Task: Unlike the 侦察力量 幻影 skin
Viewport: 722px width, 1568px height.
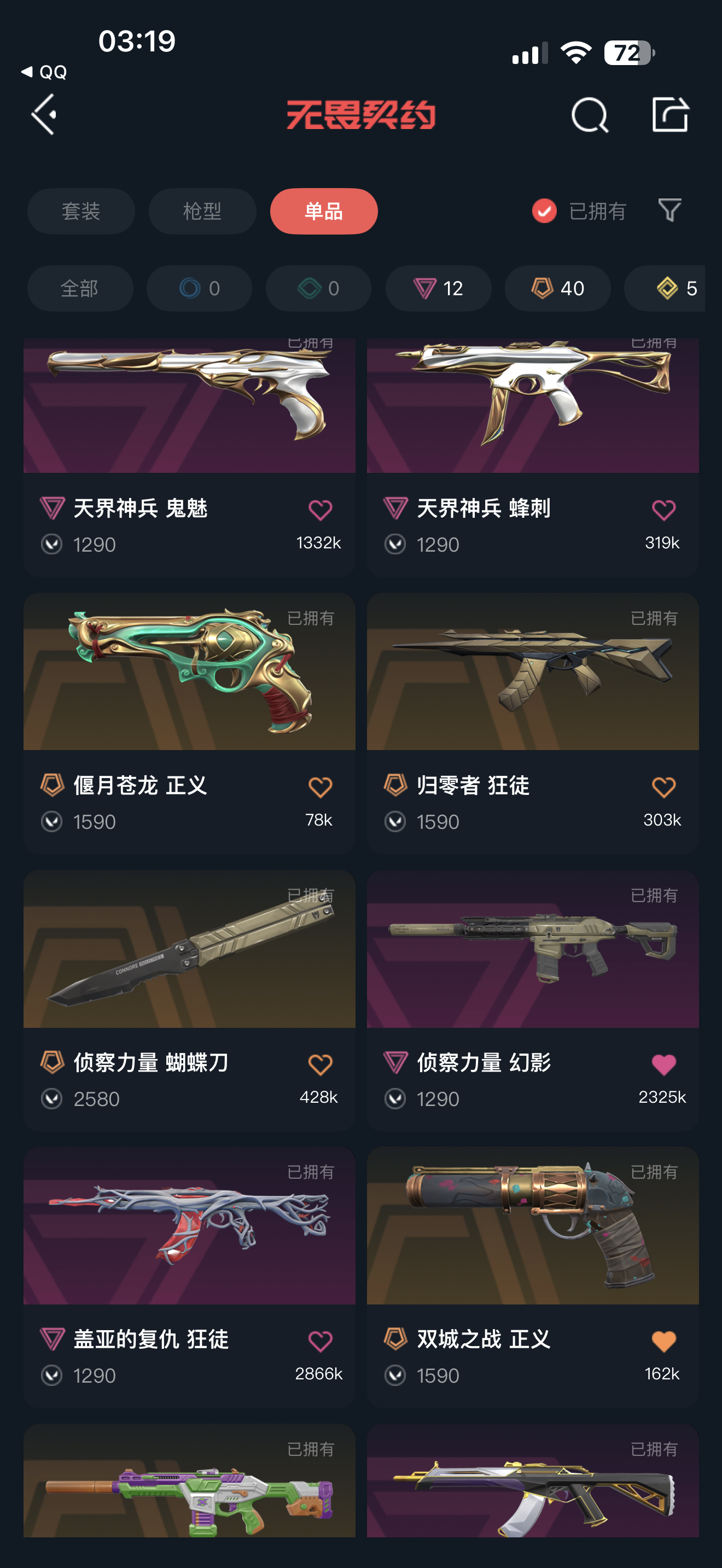Action: coord(663,1064)
